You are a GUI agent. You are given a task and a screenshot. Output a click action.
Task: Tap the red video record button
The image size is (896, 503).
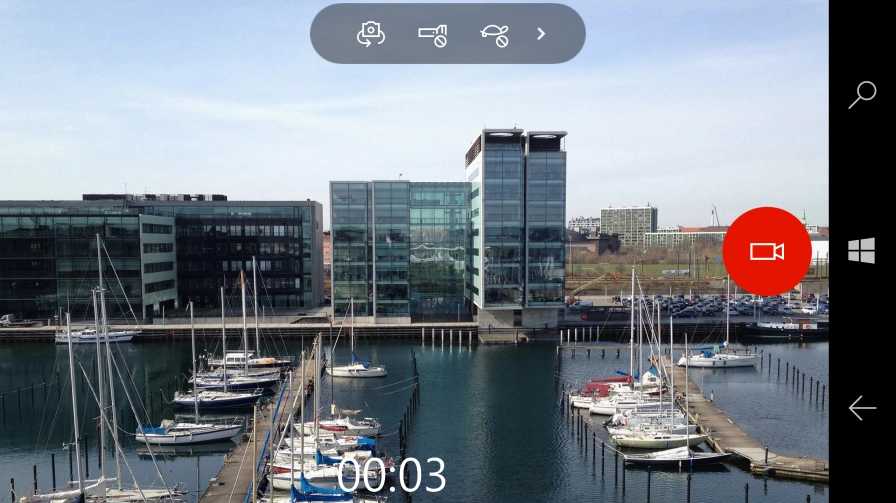tap(767, 251)
